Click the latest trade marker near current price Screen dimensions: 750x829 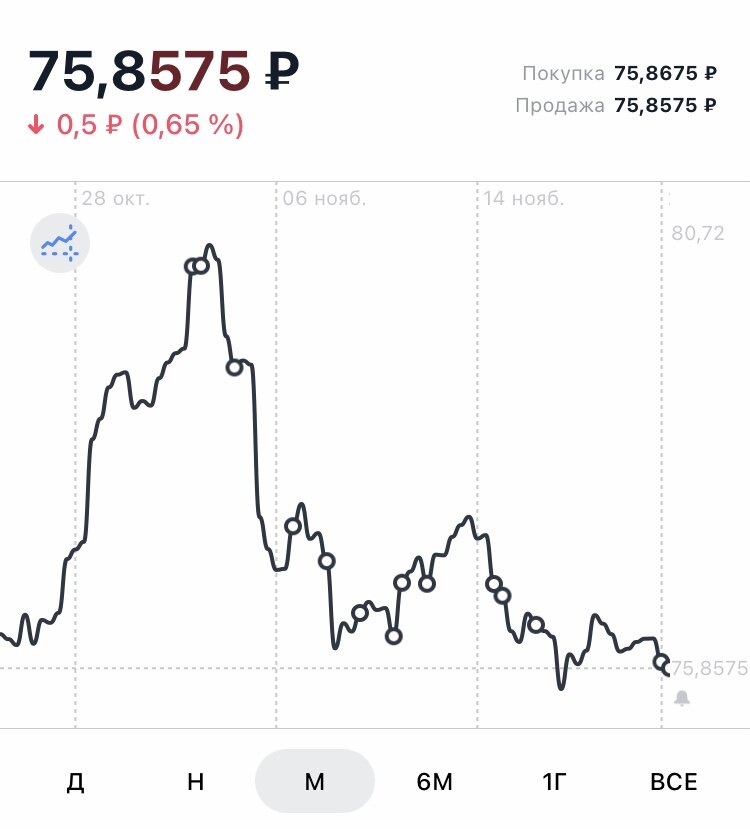click(x=661, y=663)
